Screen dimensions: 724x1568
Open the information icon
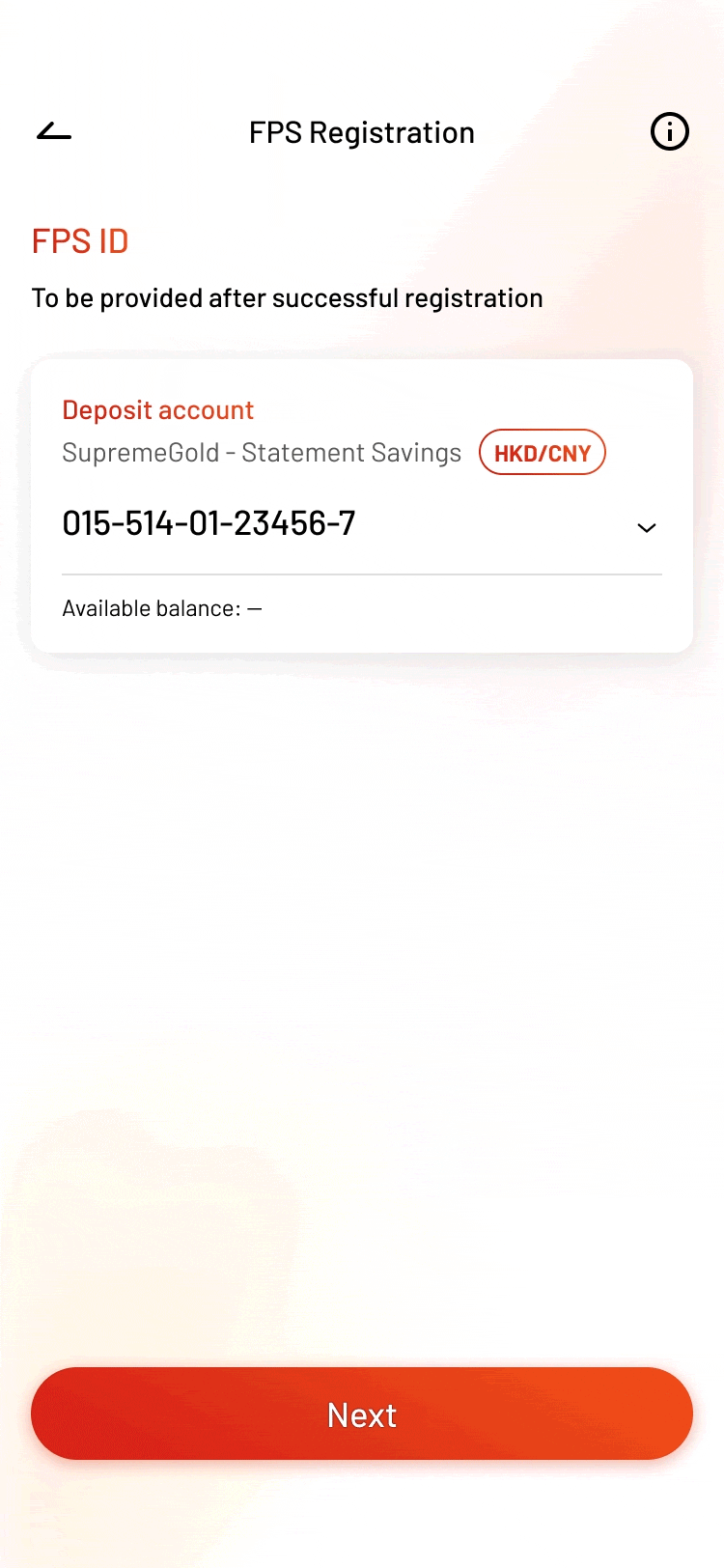(x=669, y=131)
